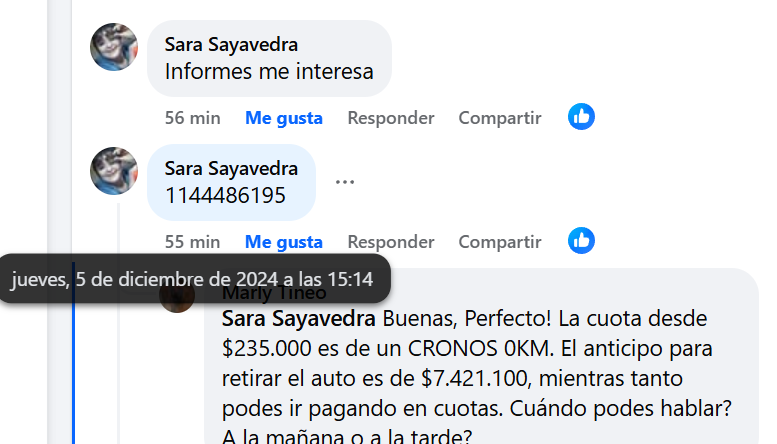Open the Sara Sayavedra mention in Marly Tineo's reply
This screenshot has height=444, width=777.
click(x=298, y=320)
